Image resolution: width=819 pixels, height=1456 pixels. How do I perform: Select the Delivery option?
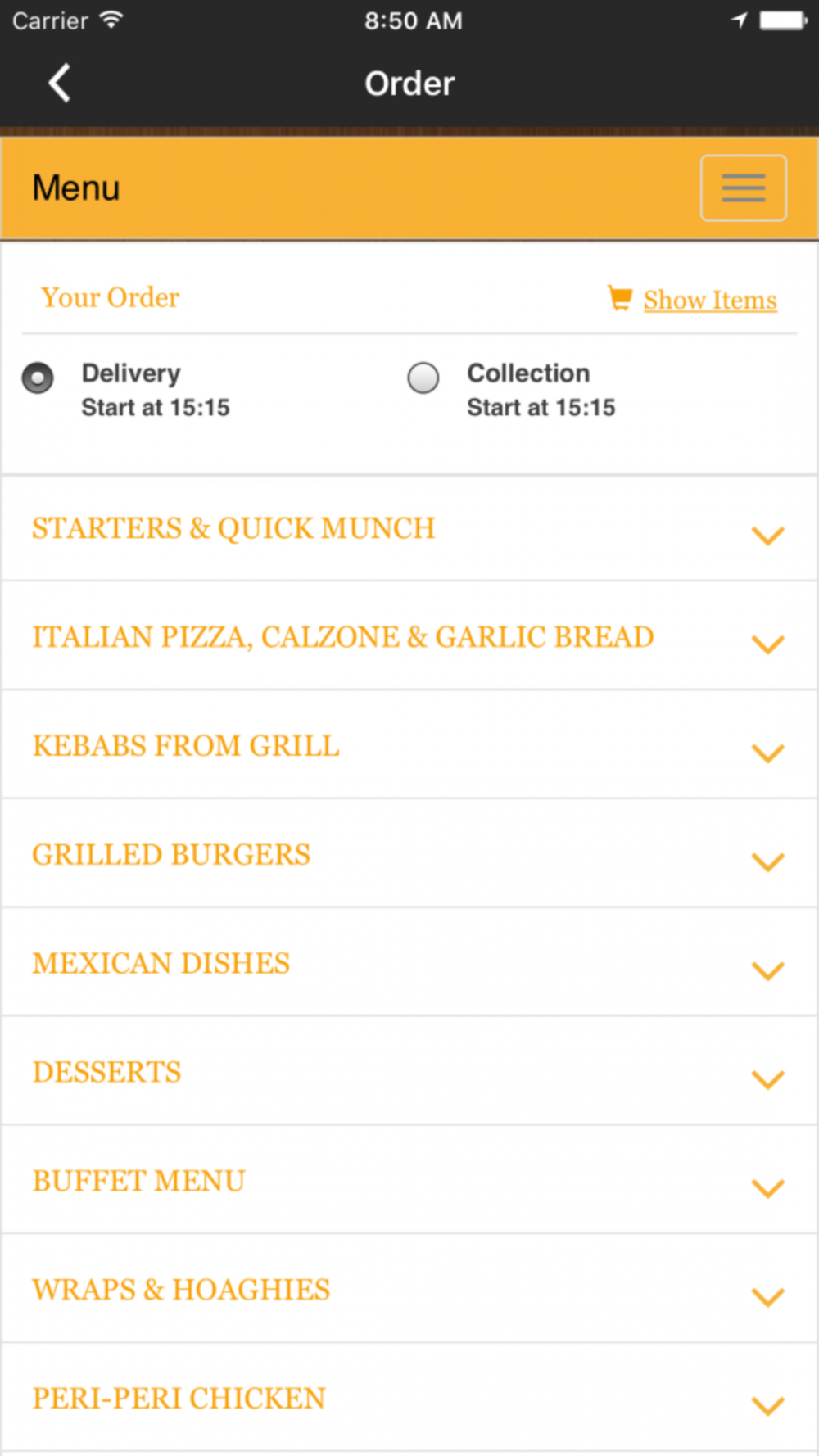(38, 378)
